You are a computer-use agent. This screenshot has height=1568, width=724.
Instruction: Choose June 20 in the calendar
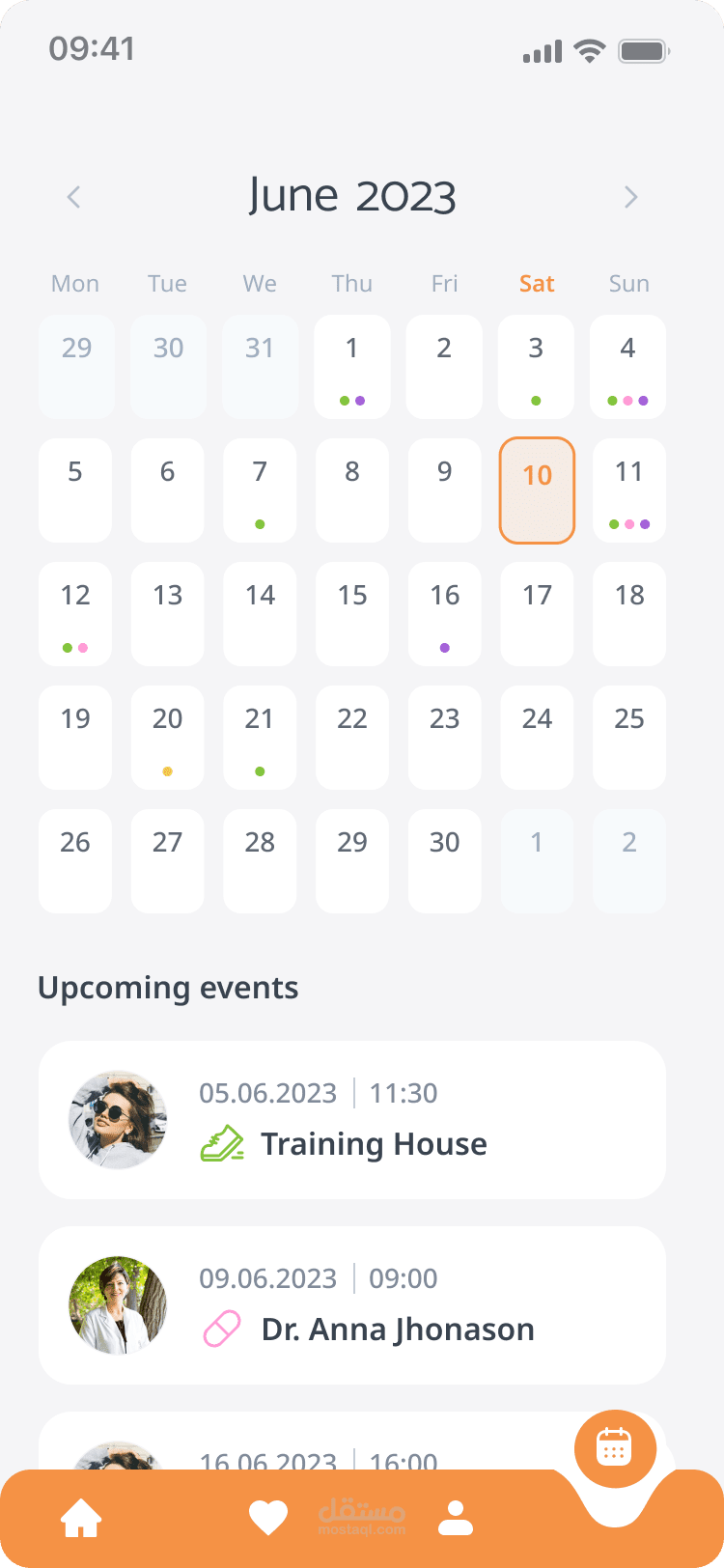point(168,738)
